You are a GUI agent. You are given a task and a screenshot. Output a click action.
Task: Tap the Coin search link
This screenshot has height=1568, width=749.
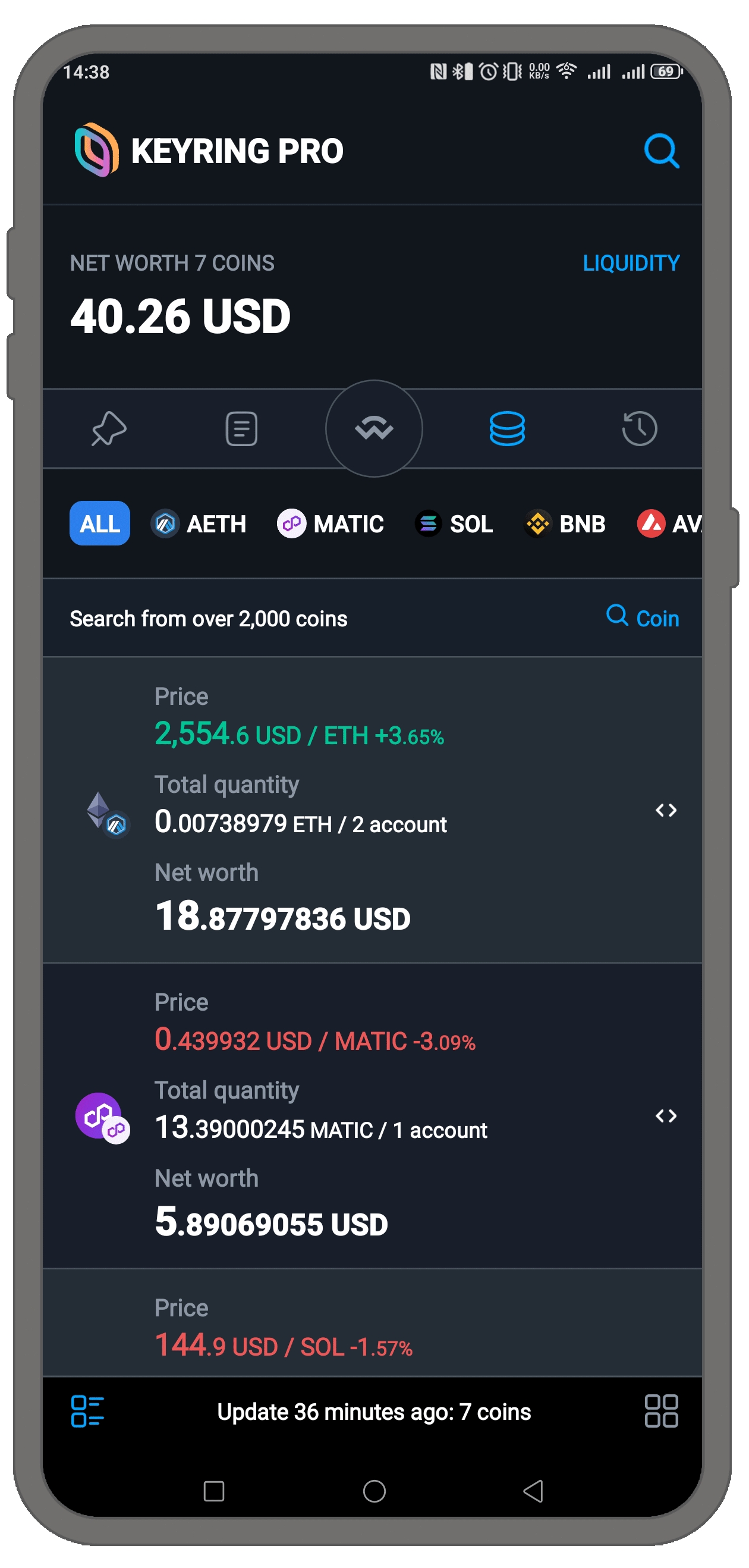tap(643, 618)
